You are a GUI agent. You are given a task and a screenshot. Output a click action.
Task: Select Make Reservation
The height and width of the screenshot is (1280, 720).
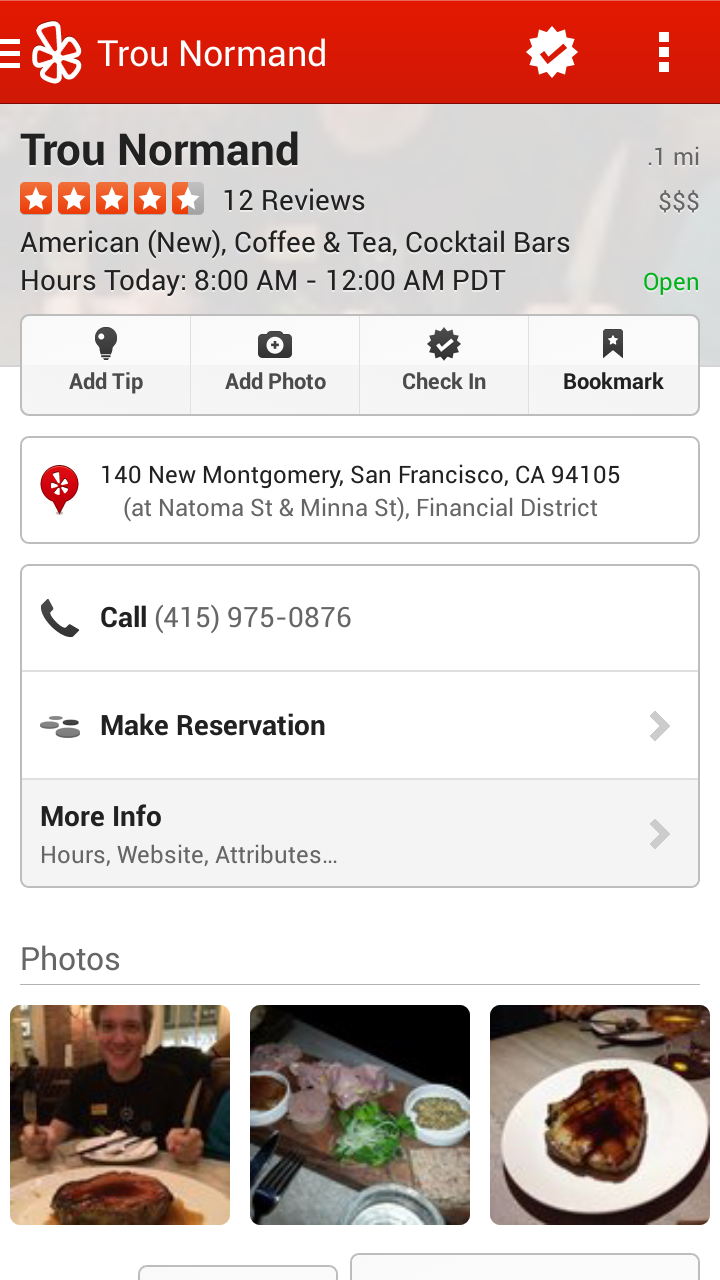pyautogui.click(x=360, y=725)
